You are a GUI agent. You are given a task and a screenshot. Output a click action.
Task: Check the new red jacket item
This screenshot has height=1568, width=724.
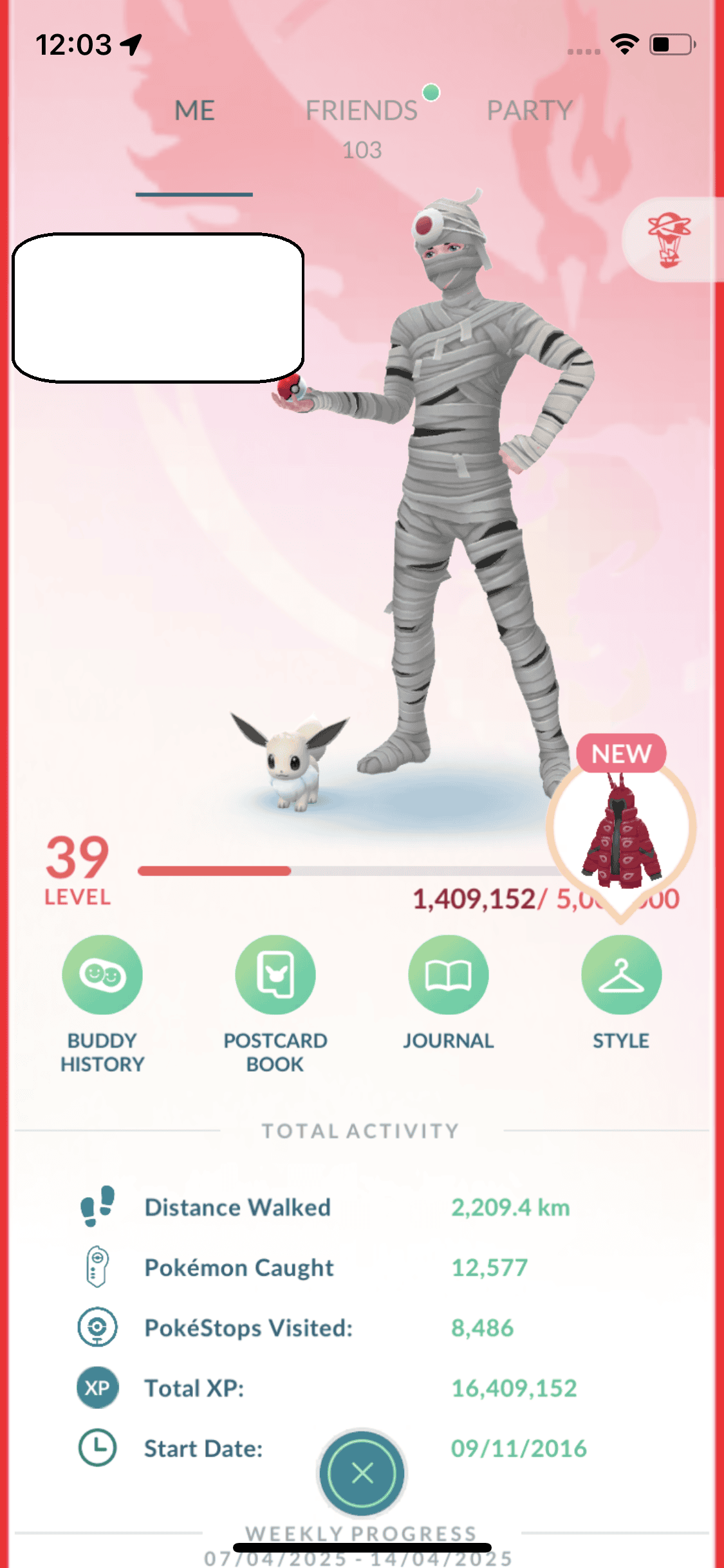(621, 830)
